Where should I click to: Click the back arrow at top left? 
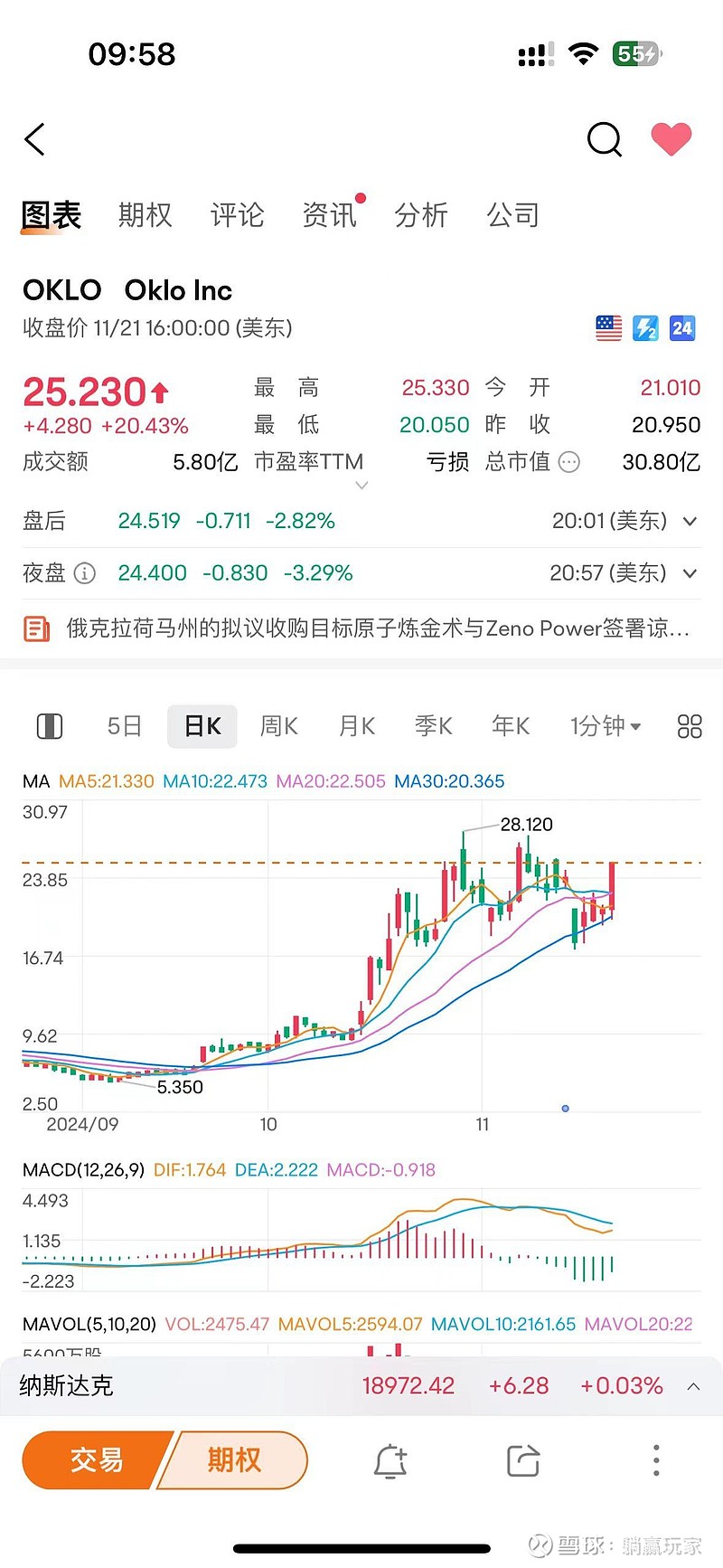point(34,140)
